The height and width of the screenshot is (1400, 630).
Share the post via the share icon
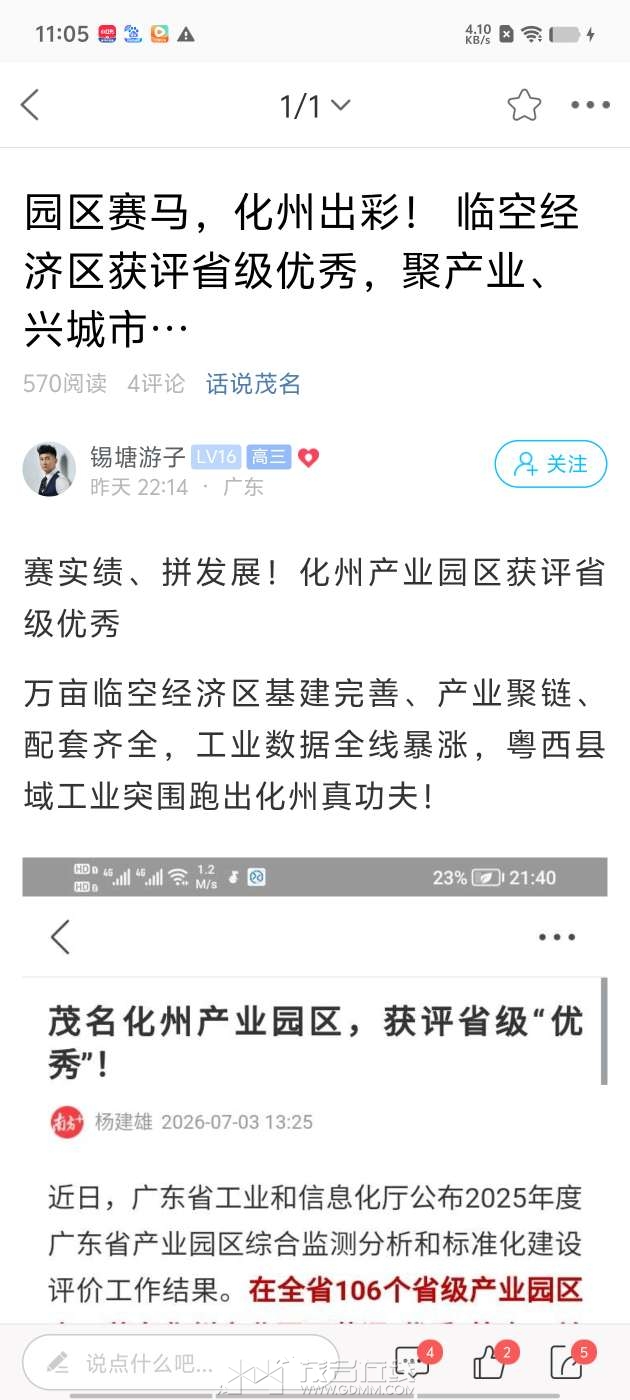click(x=567, y=1362)
